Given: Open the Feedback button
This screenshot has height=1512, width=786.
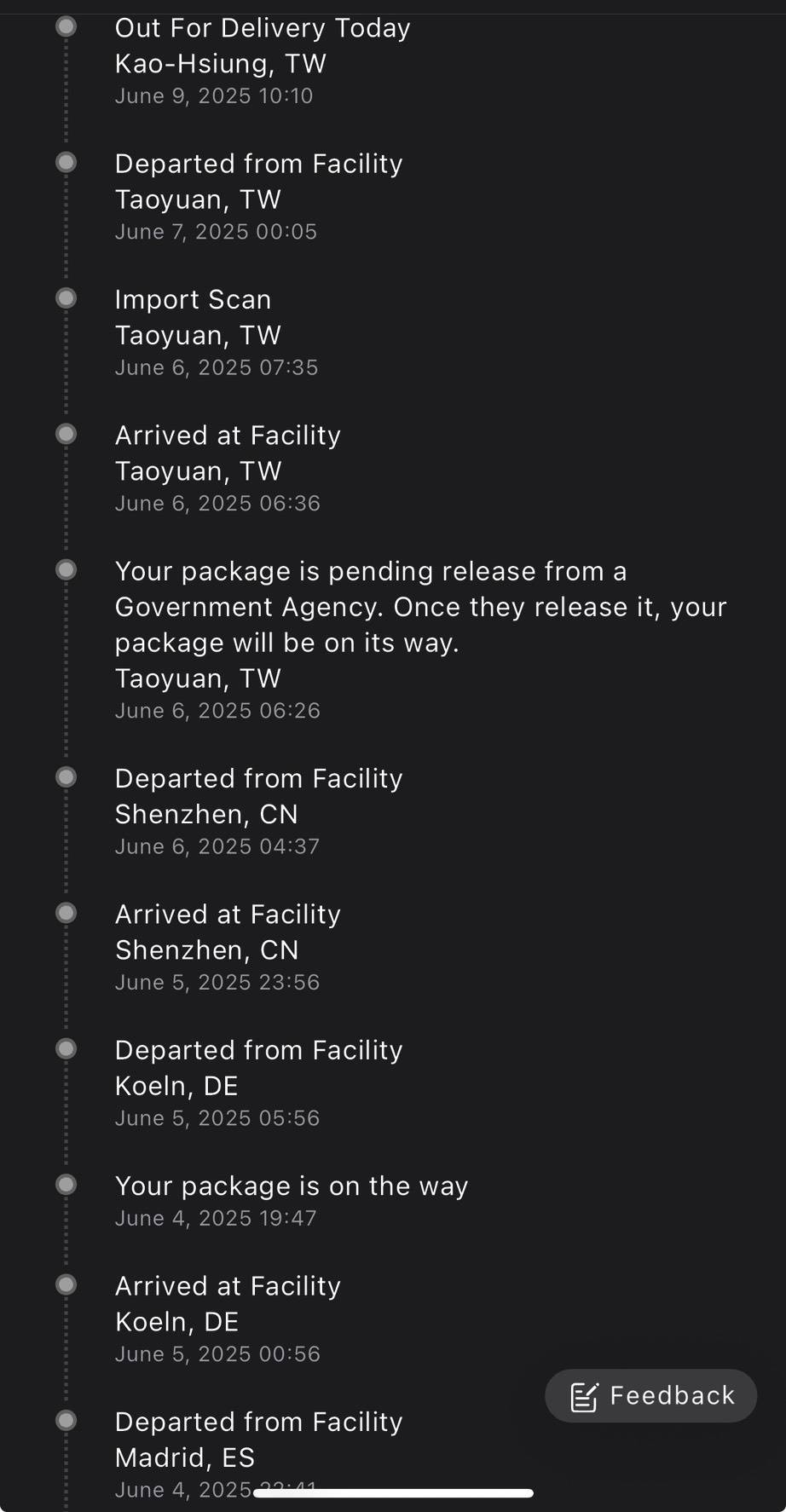Looking at the screenshot, I should pyautogui.click(x=650, y=1395).
